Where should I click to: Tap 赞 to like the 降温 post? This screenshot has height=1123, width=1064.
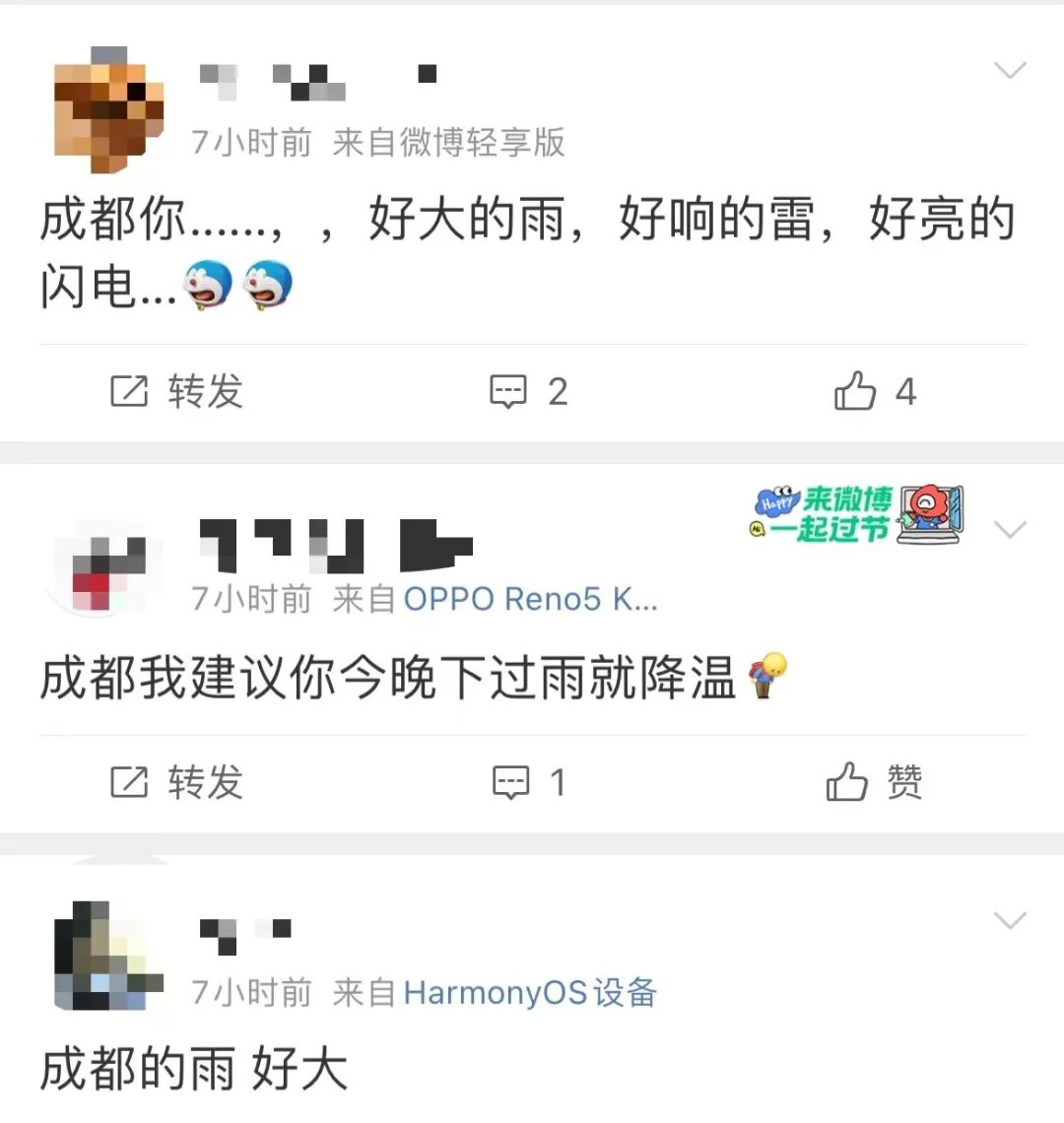click(874, 780)
